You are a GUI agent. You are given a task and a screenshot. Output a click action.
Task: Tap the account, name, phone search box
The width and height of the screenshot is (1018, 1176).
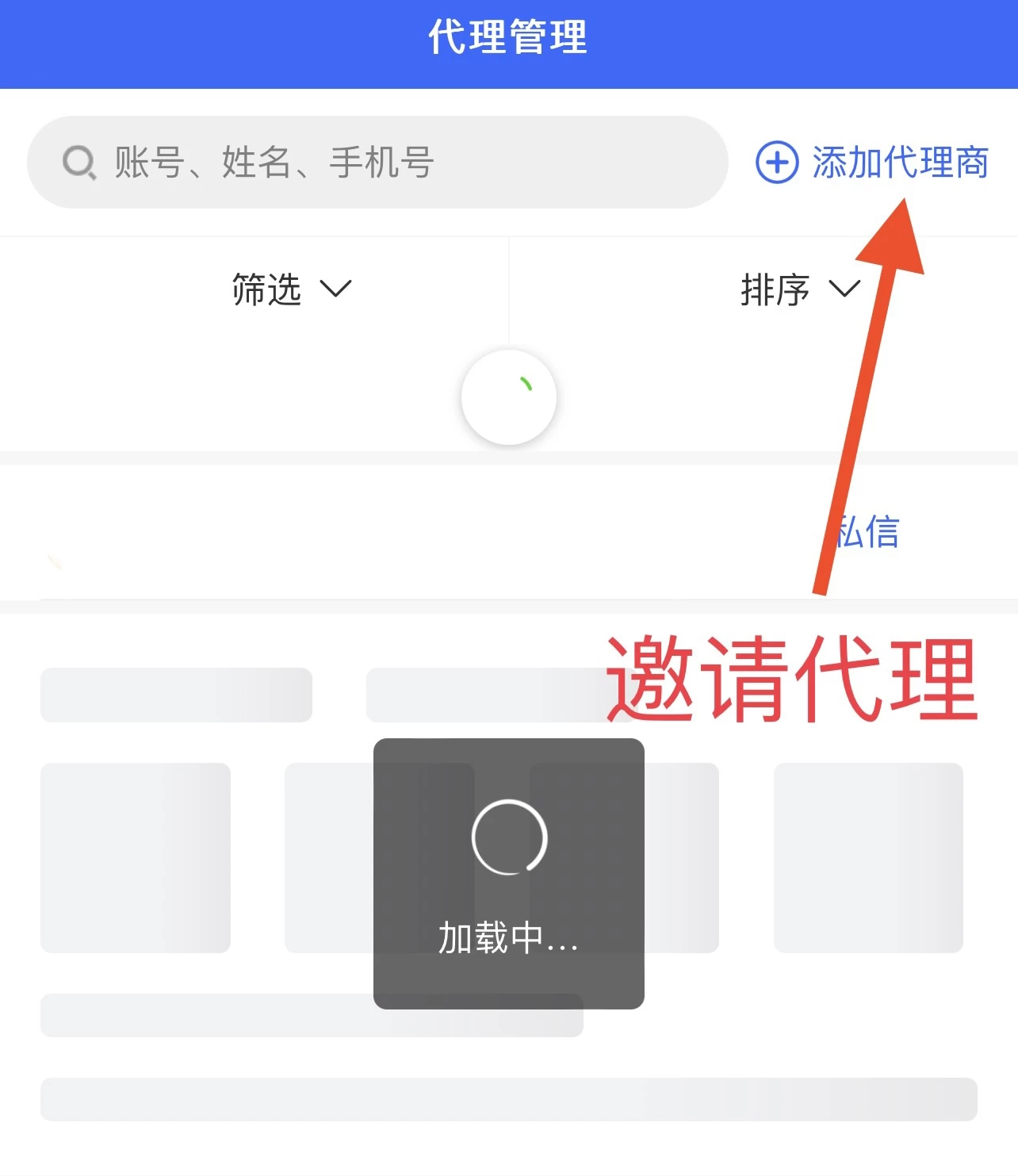[x=377, y=163]
